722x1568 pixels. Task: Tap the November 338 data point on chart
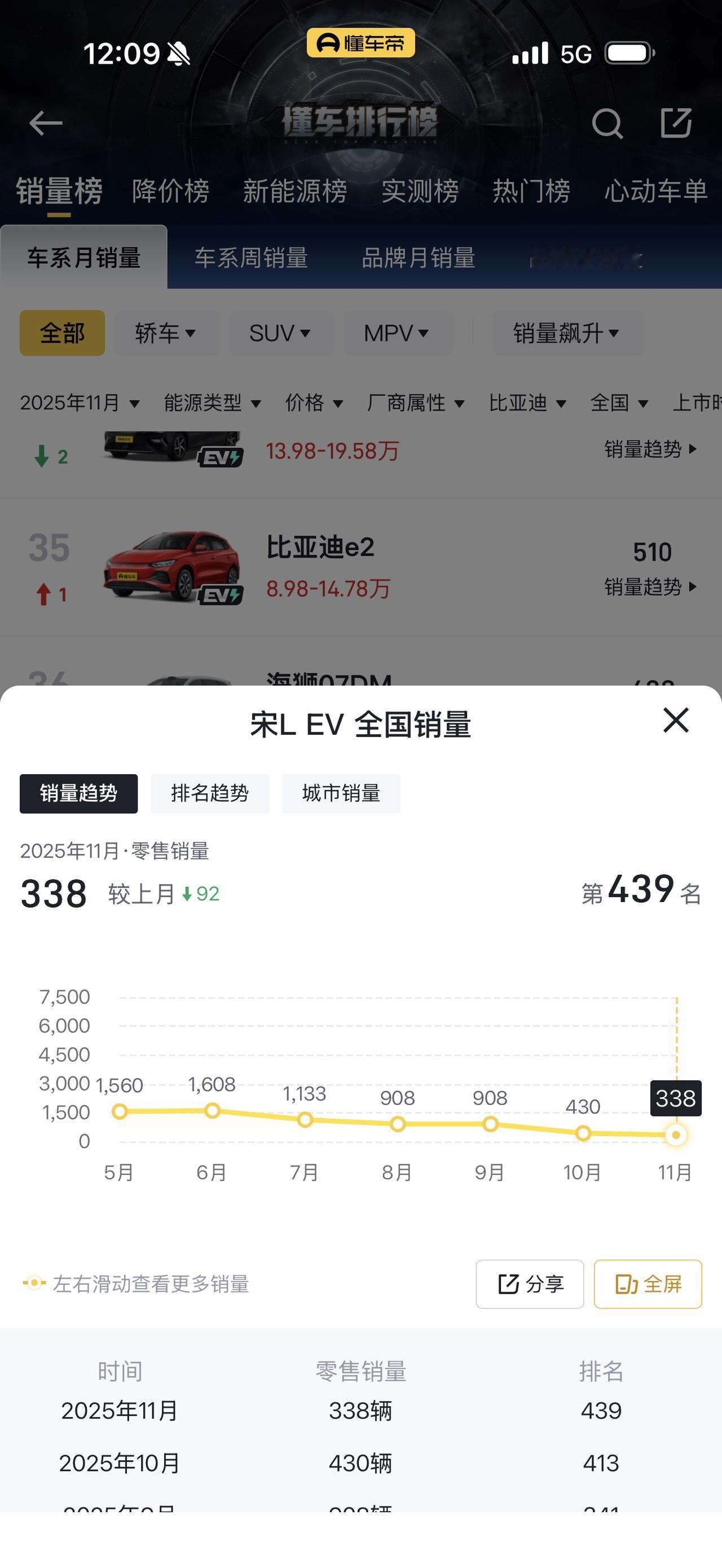click(x=676, y=1134)
